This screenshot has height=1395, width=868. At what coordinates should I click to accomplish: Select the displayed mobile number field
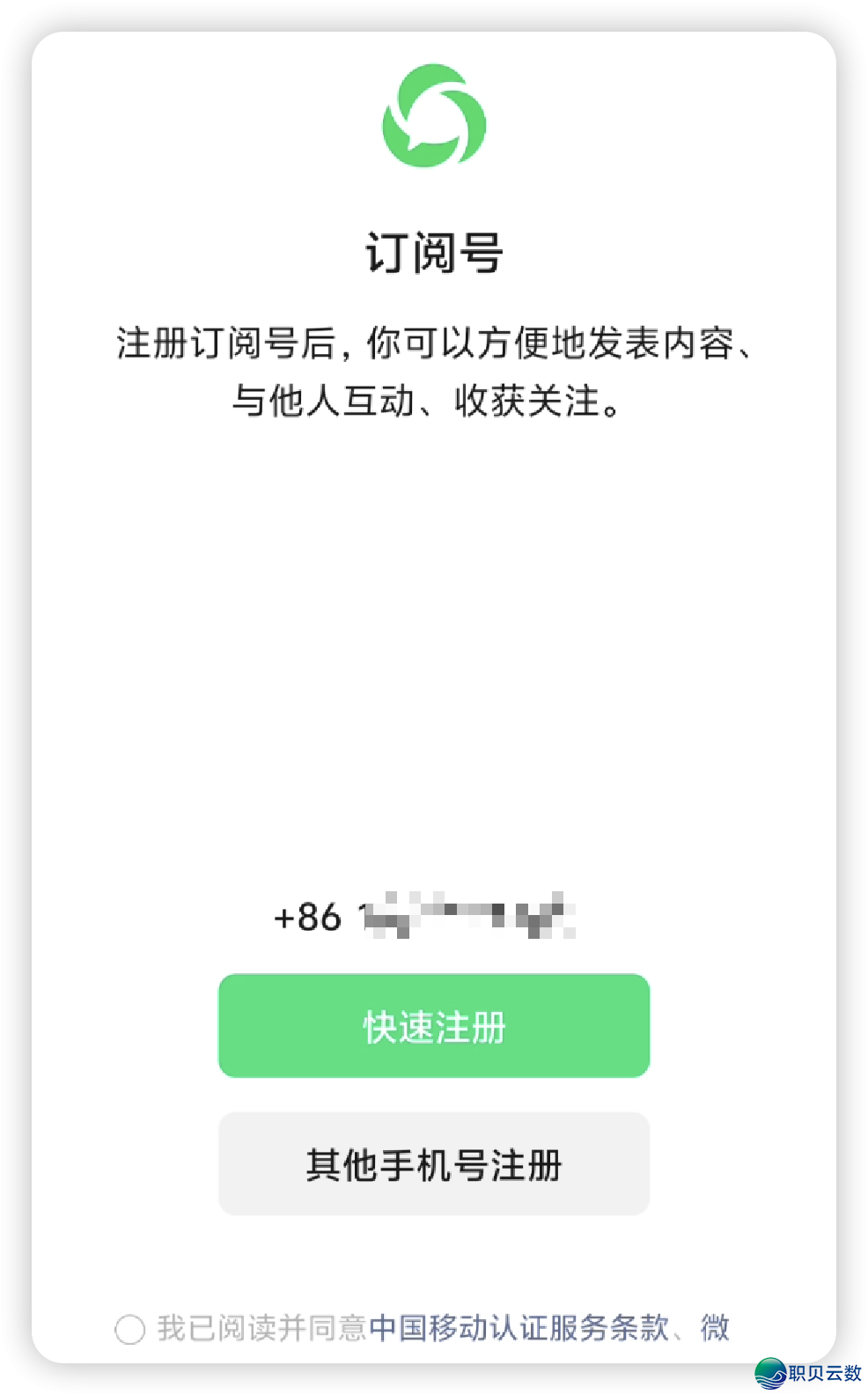431,919
